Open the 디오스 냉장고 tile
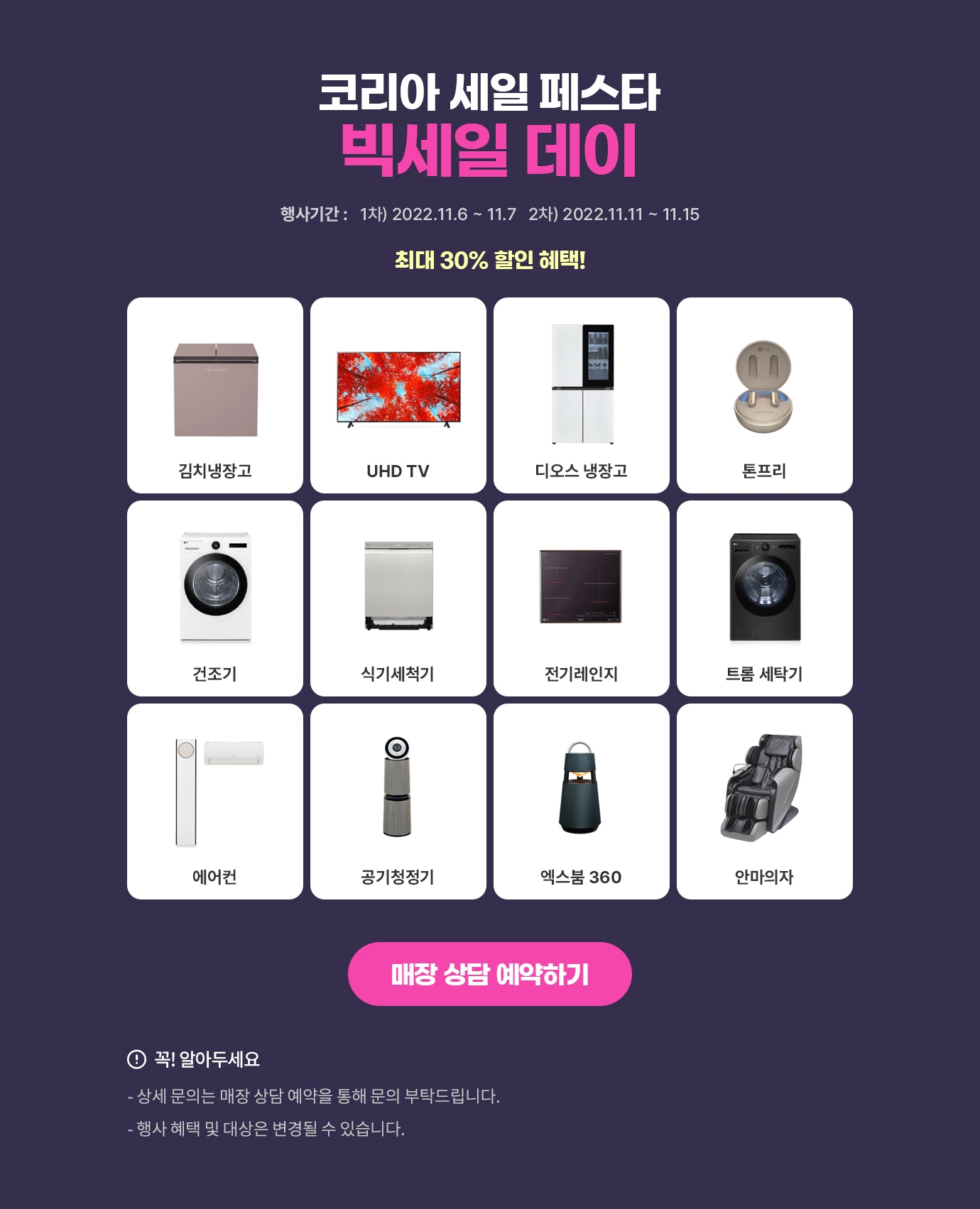Image resolution: width=980 pixels, height=1209 pixels. point(582,395)
